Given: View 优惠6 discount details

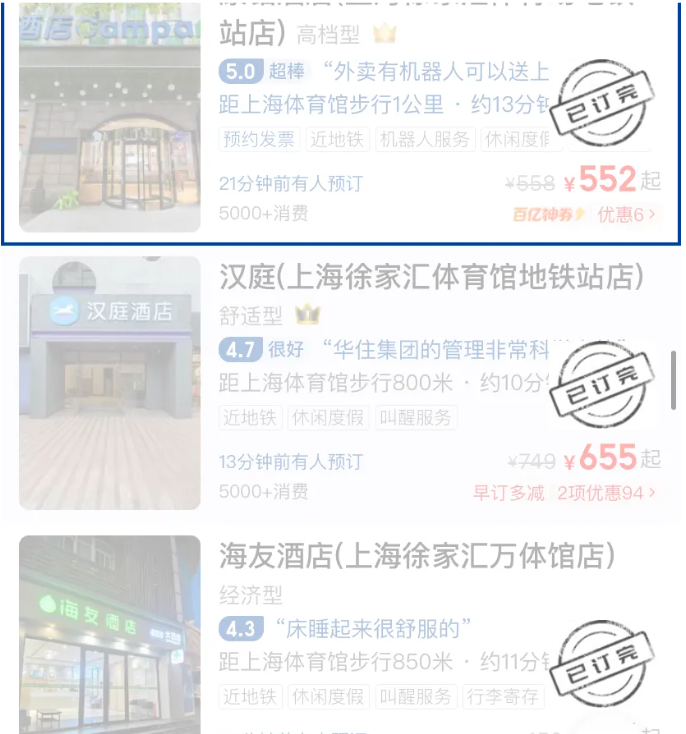Looking at the screenshot, I should [627, 214].
